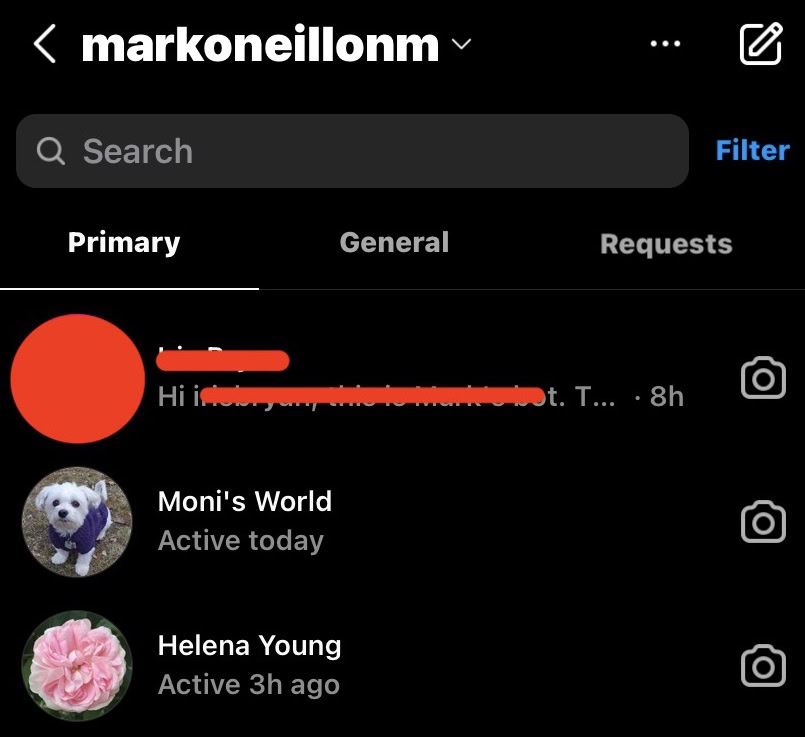805x737 pixels.
Task: Open the Filter options
Action: pos(752,151)
